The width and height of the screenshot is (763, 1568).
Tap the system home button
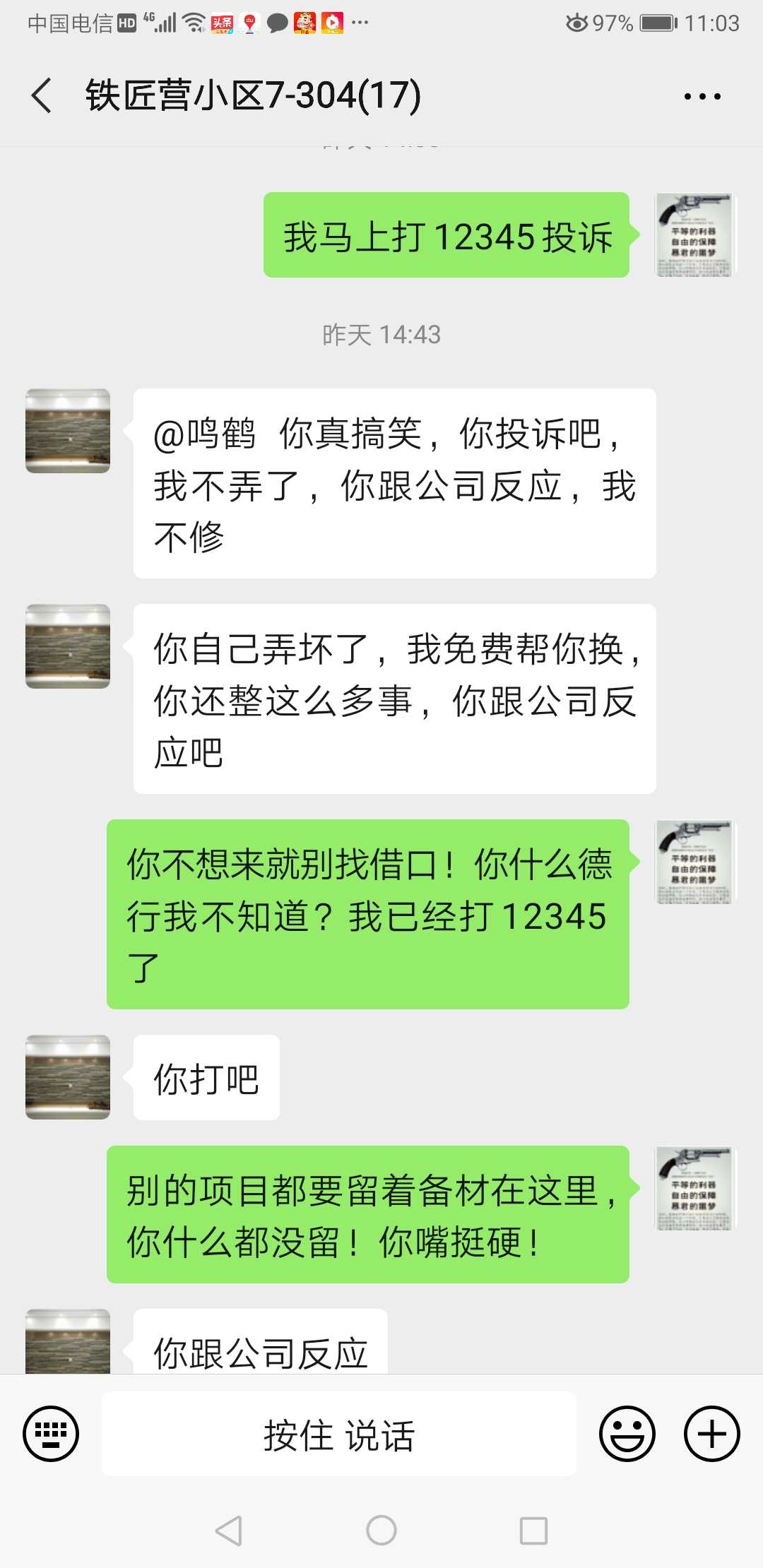381,1531
